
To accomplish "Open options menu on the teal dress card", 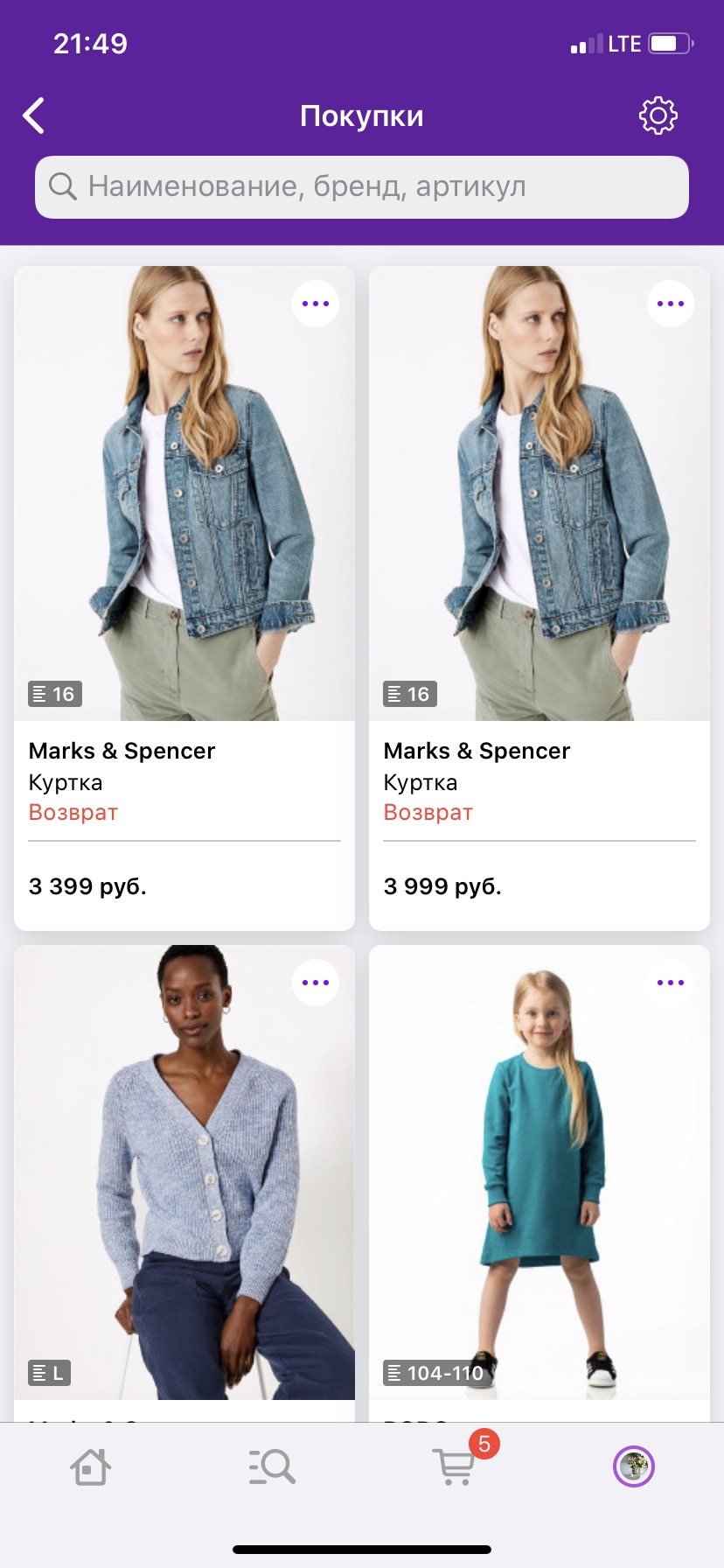I will (x=671, y=983).
